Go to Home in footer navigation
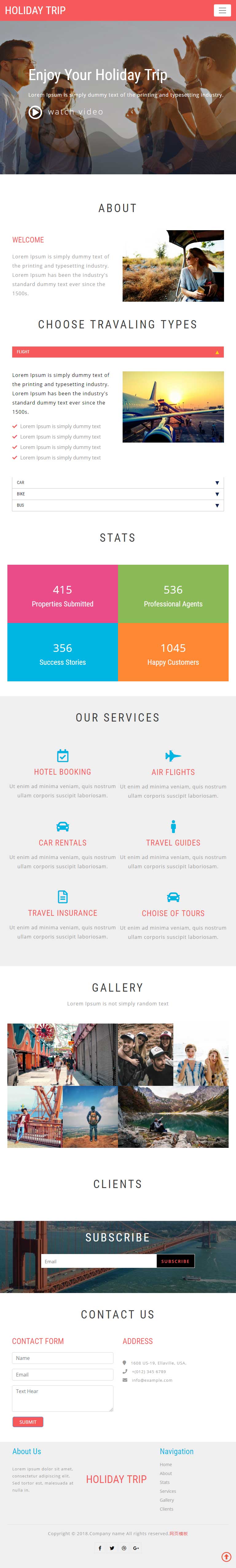The image size is (236, 1568). [166, 1465]
